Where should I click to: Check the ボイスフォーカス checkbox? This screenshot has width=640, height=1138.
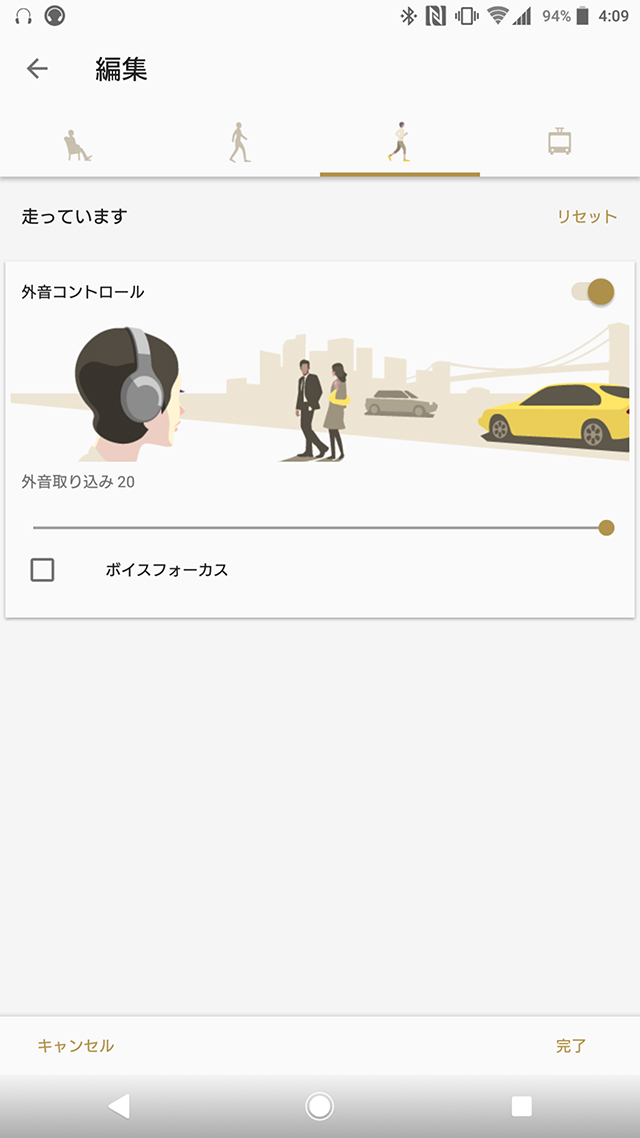click(x=42, y=570)
